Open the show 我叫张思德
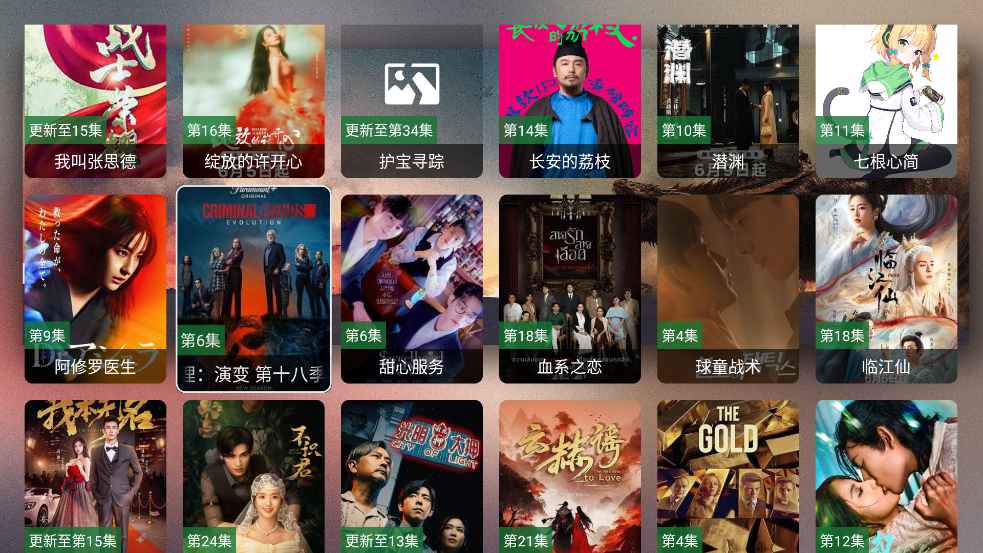This screenshot has height=553, width=983. (95, 100)
